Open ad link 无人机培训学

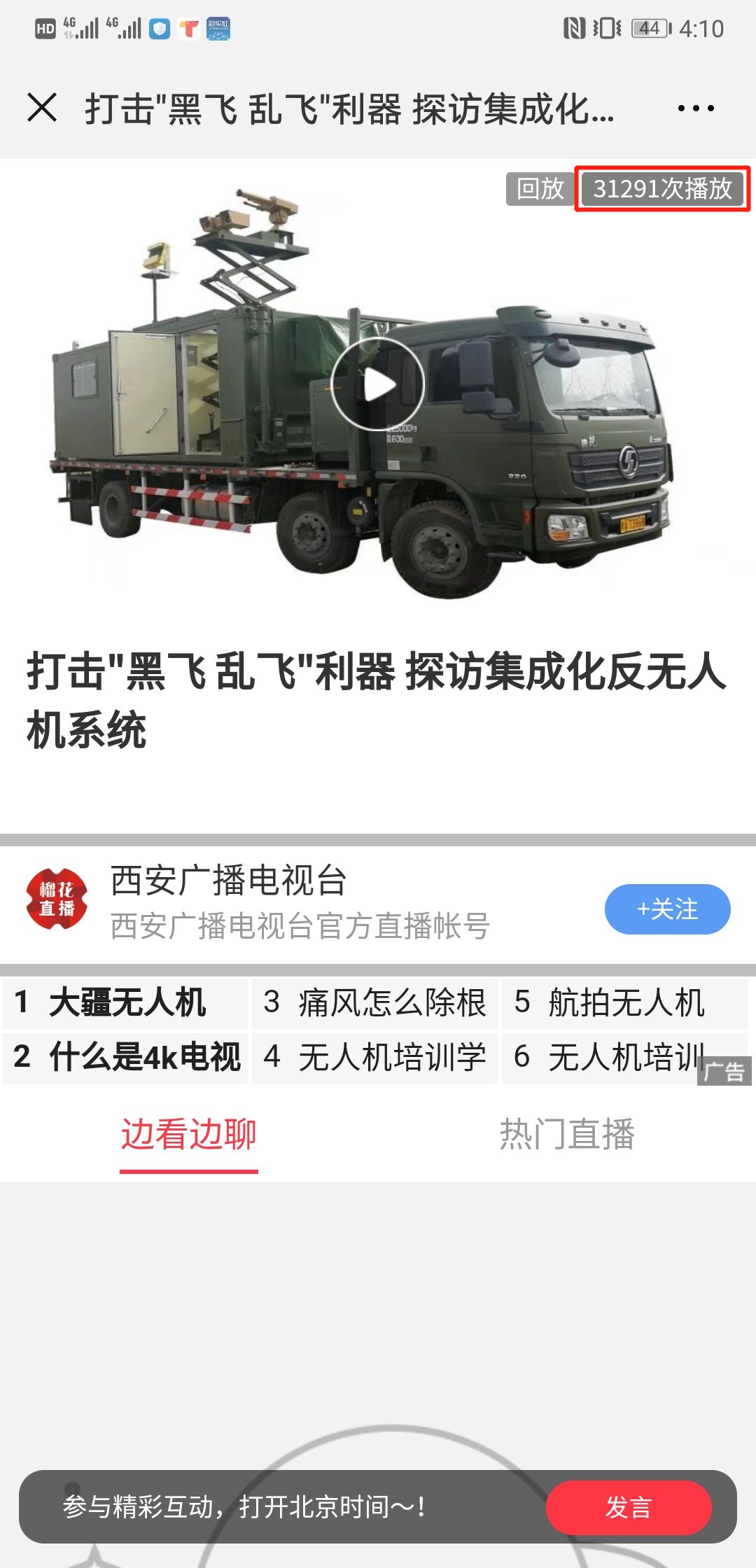tap(375, 1057)
